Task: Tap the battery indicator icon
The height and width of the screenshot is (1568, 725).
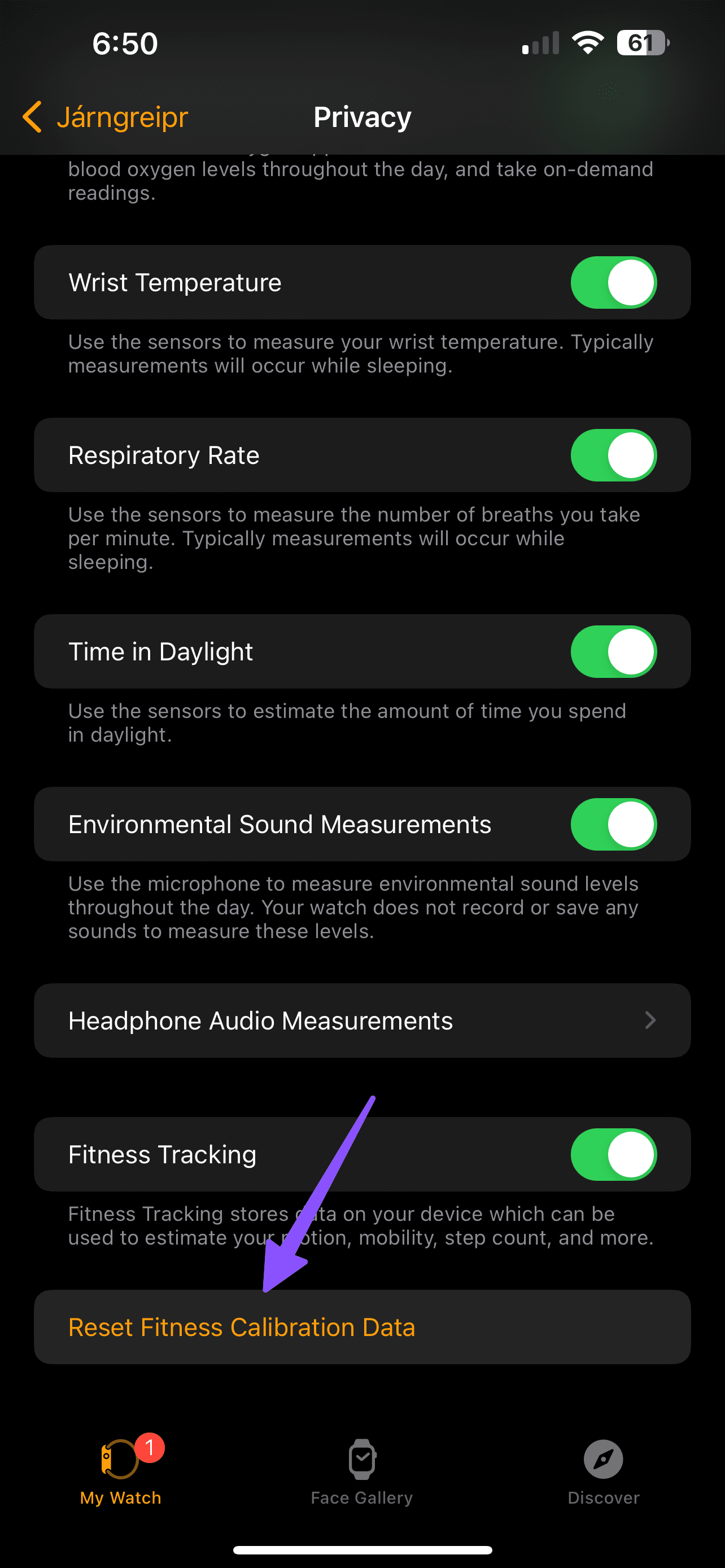Action: coord(641,41)
